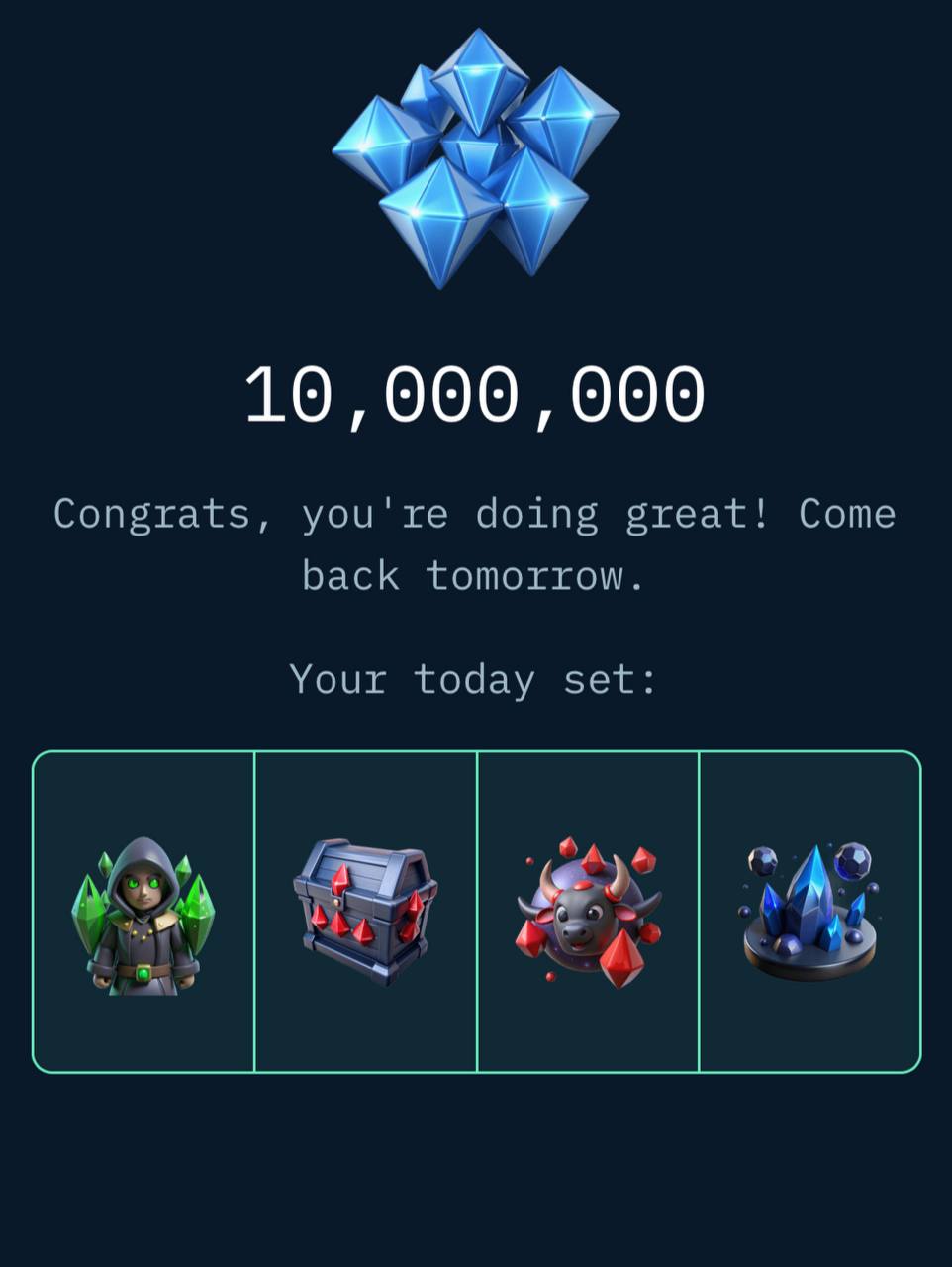Open the treasure chest with red gems card
Screen dimensions: 952x1267
tap(365, 913)
